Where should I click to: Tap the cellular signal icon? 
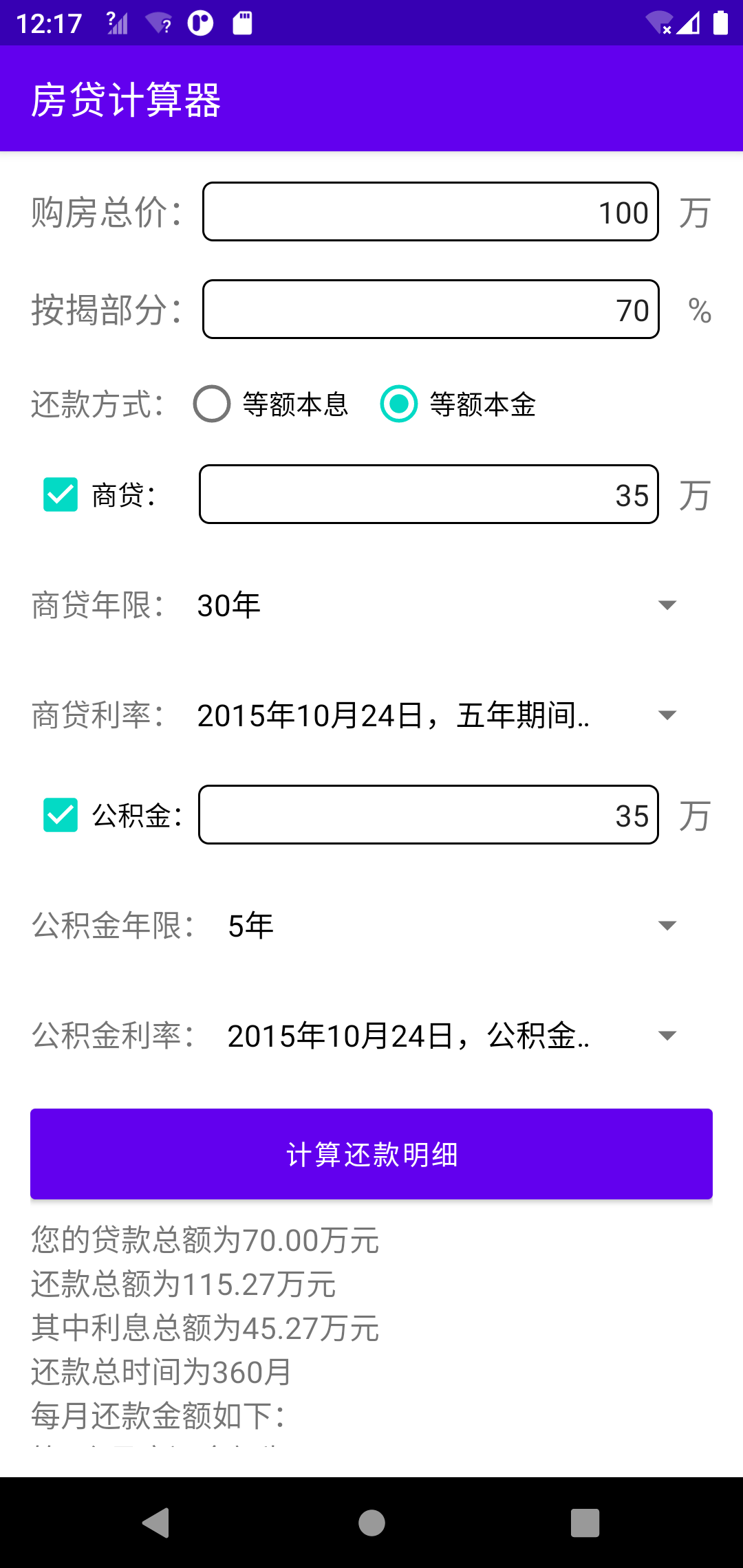coord(690,23)
